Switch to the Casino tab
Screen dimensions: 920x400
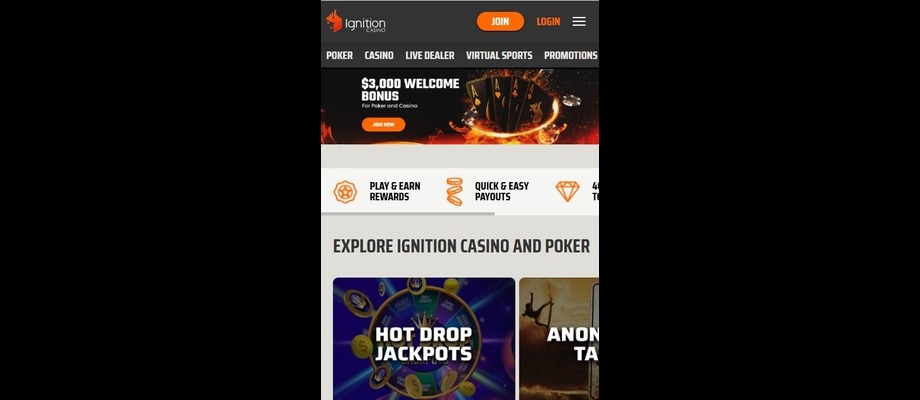pos(379,56)
